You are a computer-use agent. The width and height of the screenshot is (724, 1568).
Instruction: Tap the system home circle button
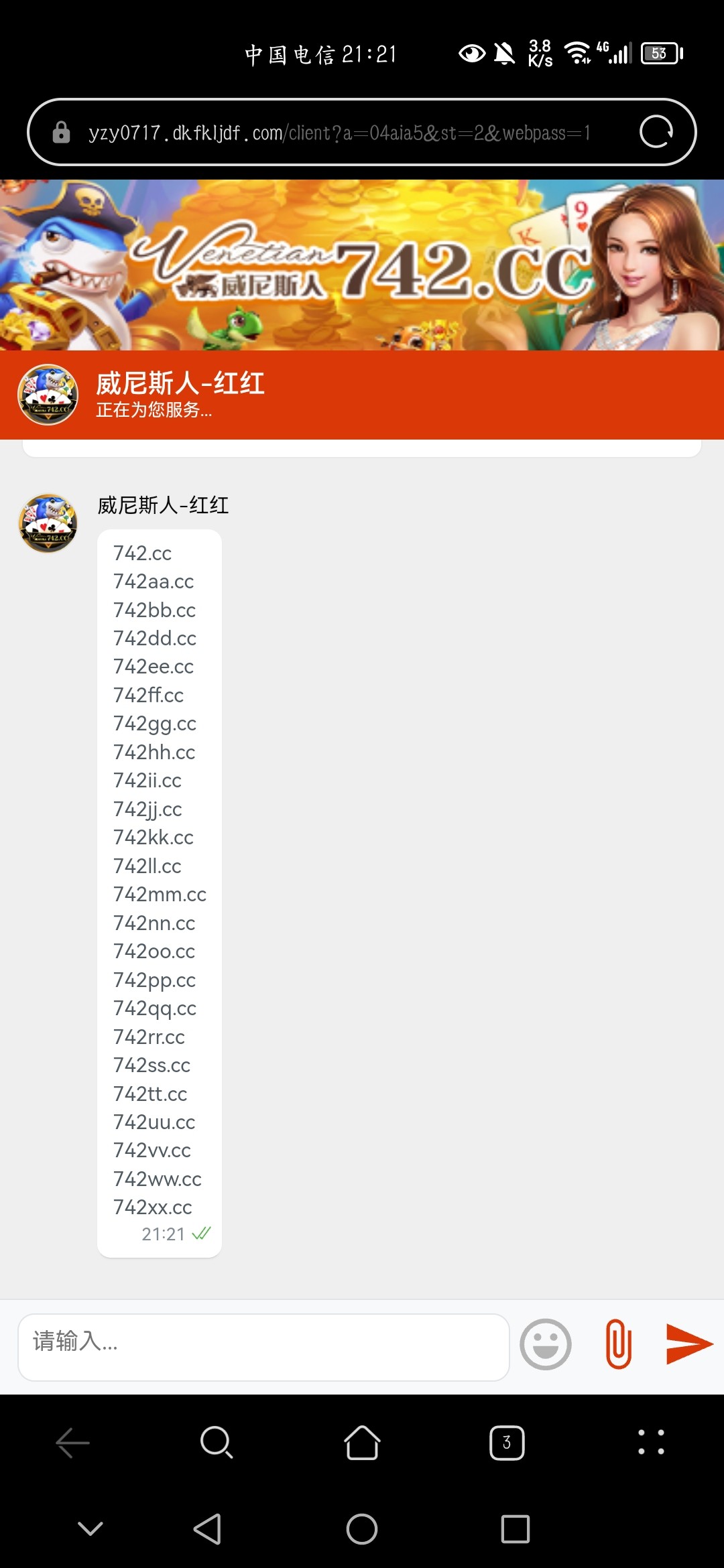(362, 1529)
